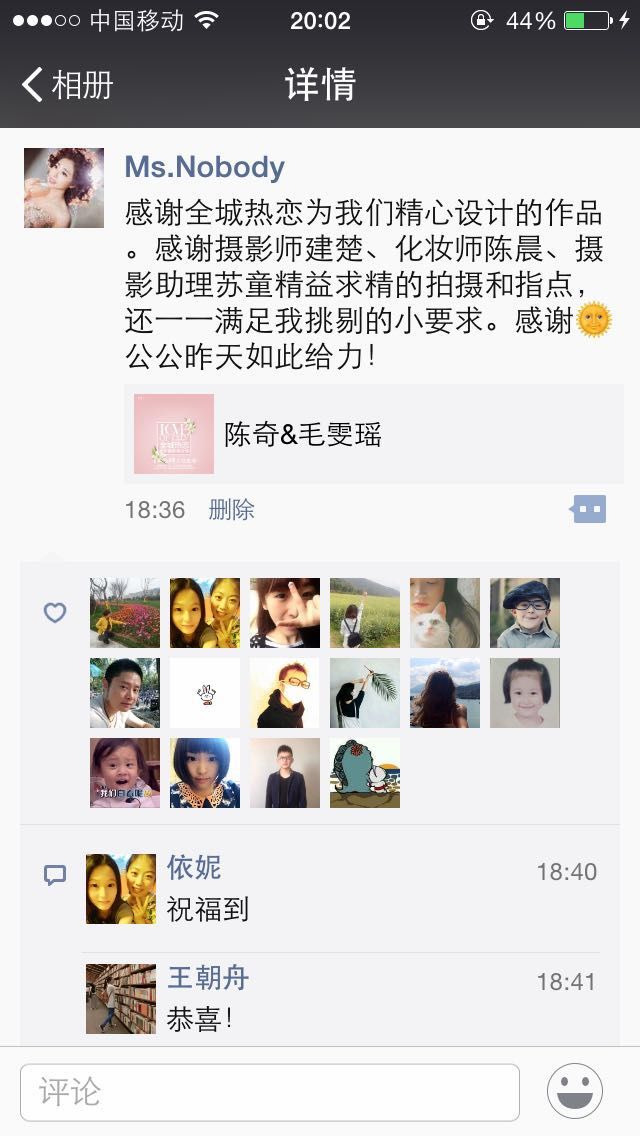The image size is (640, 1136).
Task: View liker with cat photo avatar
Action: point(445,613)
